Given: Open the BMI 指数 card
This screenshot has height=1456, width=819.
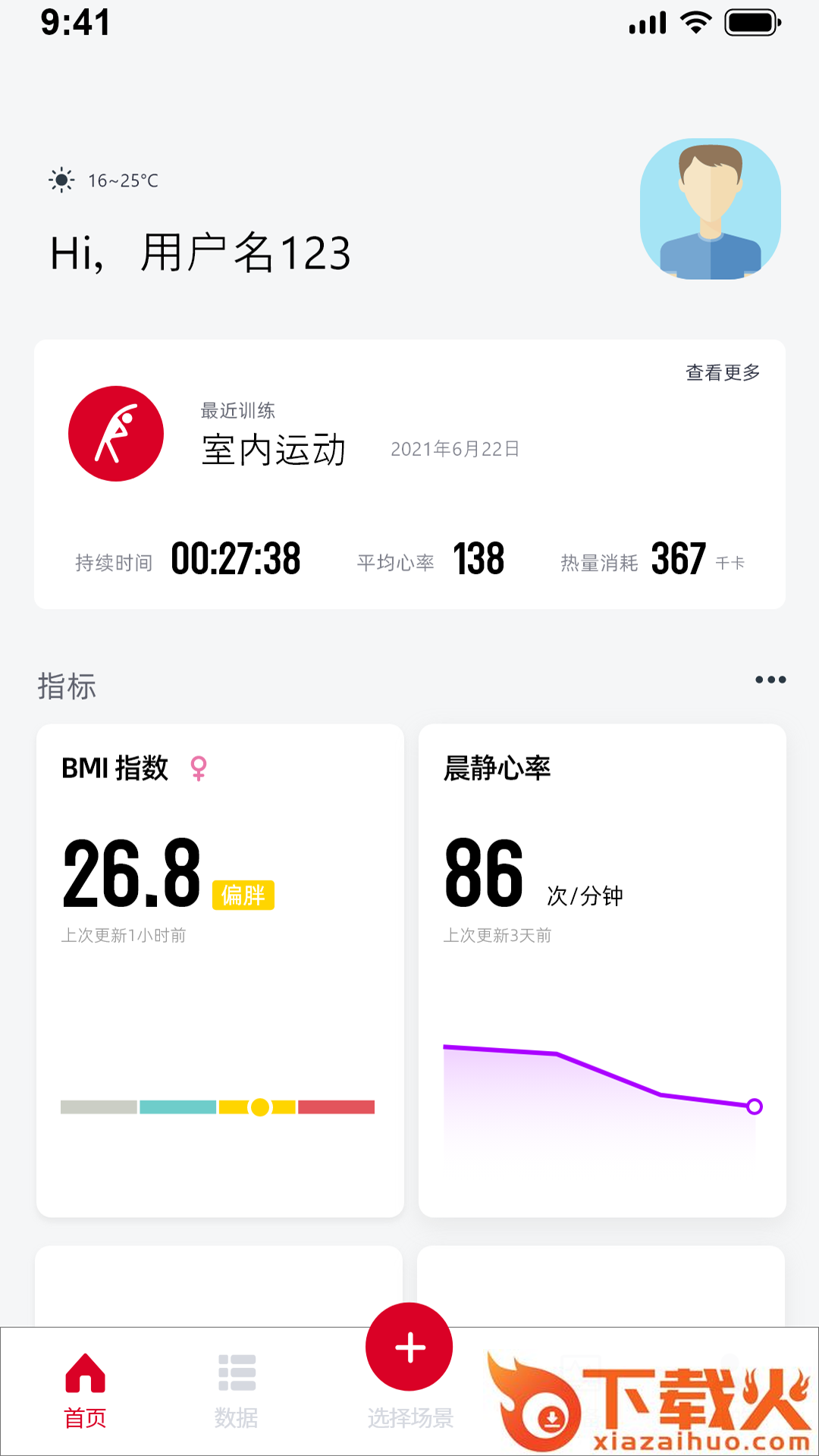Looking at the screenshot, I should click(220, 971).
